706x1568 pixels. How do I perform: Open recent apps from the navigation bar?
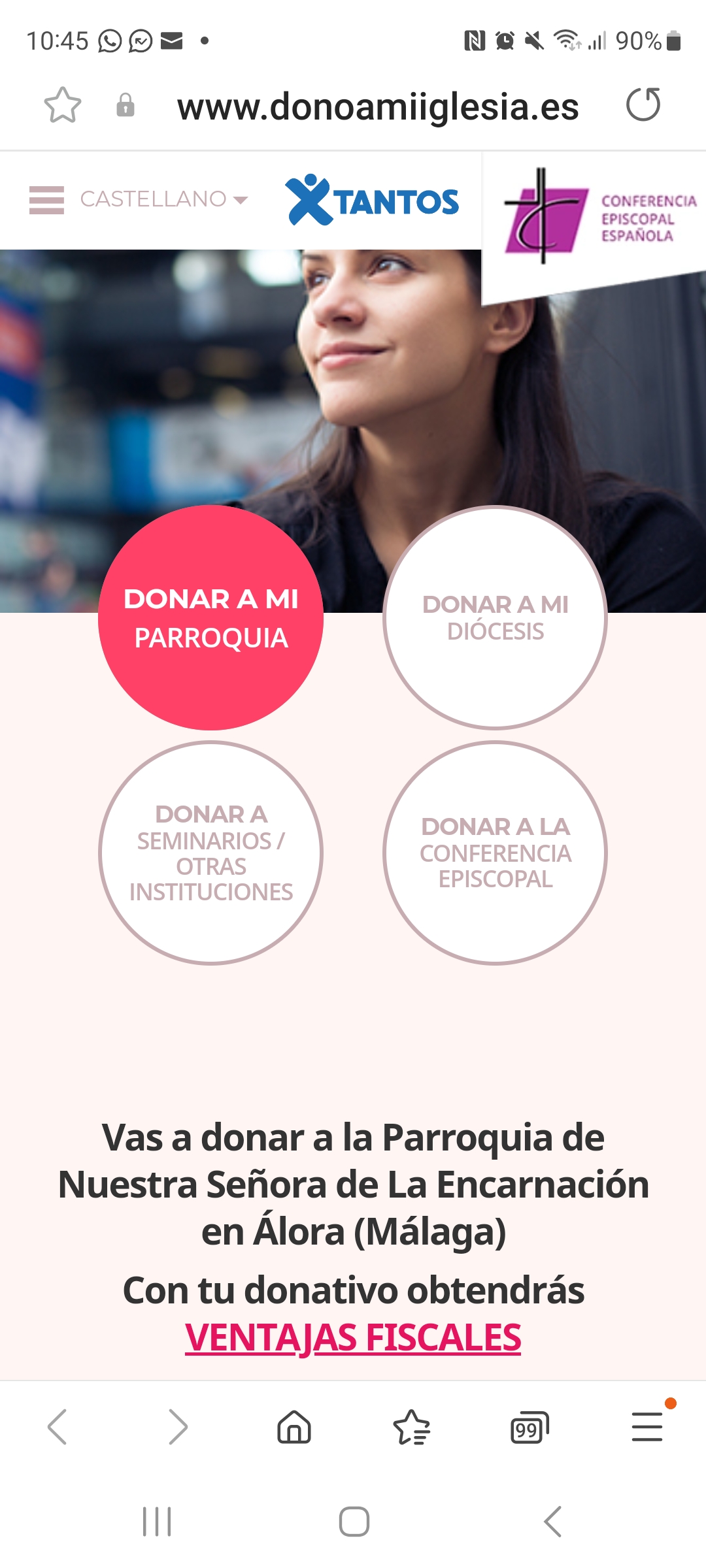157,1522
